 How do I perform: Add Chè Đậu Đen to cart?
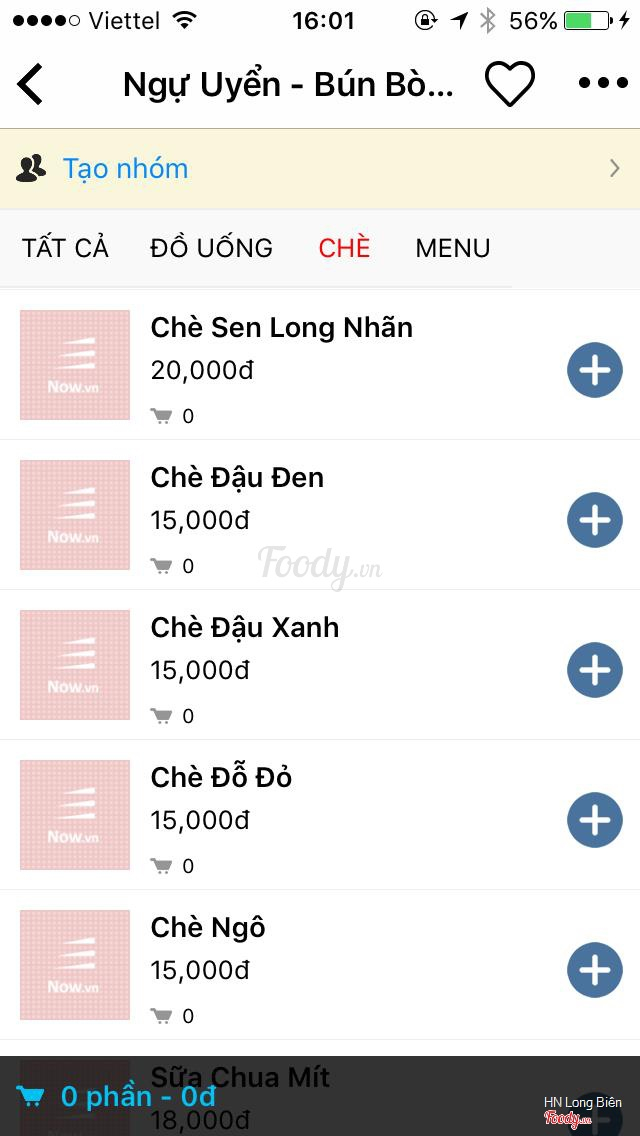(594, 520)
